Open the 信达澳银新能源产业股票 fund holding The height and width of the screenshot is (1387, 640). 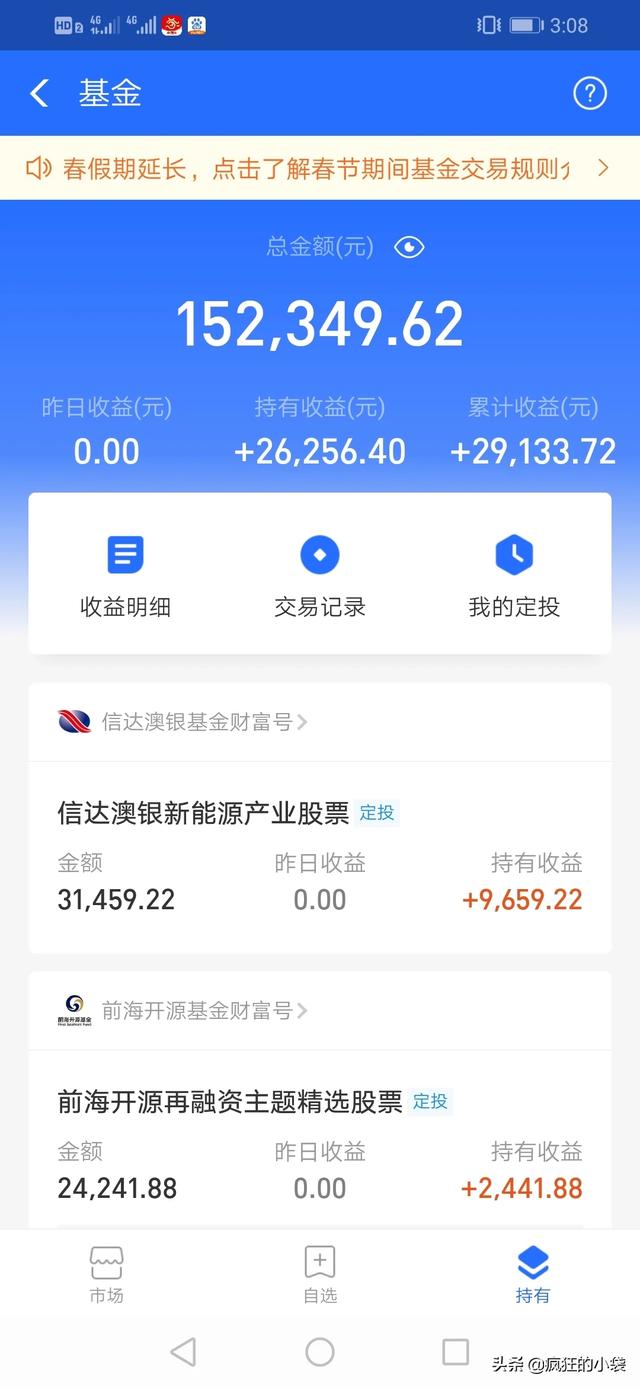320,857
